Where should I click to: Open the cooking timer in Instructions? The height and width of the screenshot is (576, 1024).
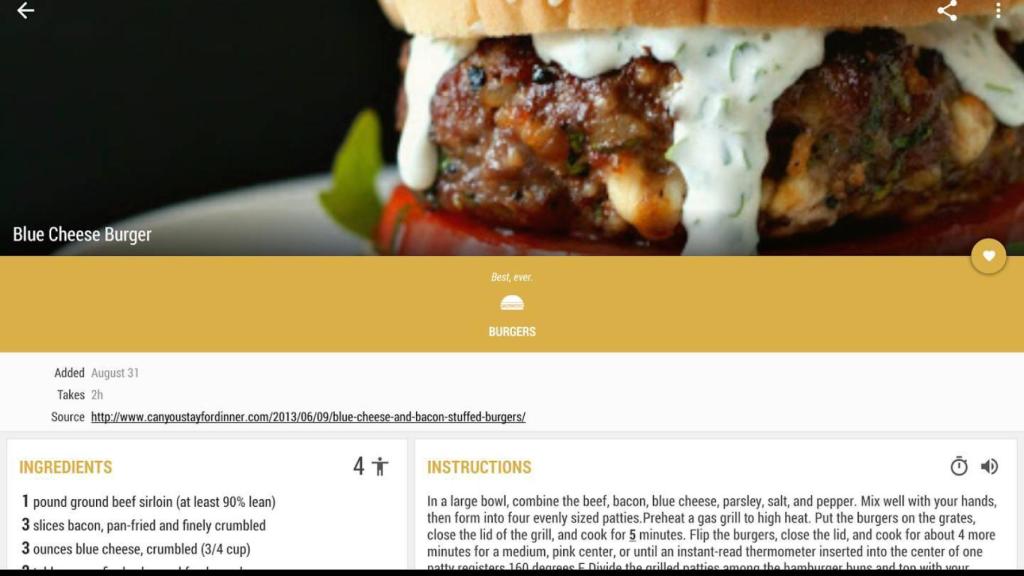click(958, 466)
